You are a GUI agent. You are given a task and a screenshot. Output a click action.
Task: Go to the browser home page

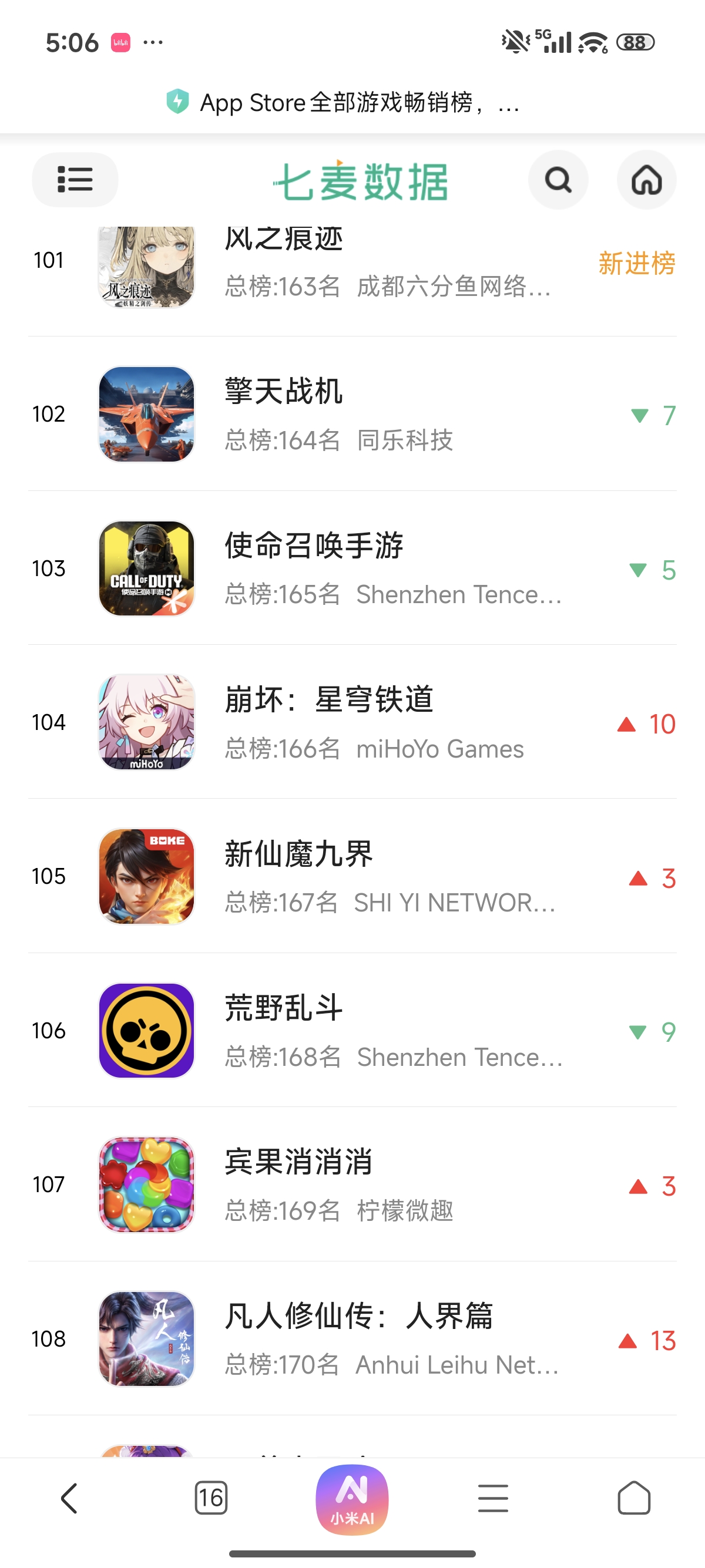pos(634,1498)
